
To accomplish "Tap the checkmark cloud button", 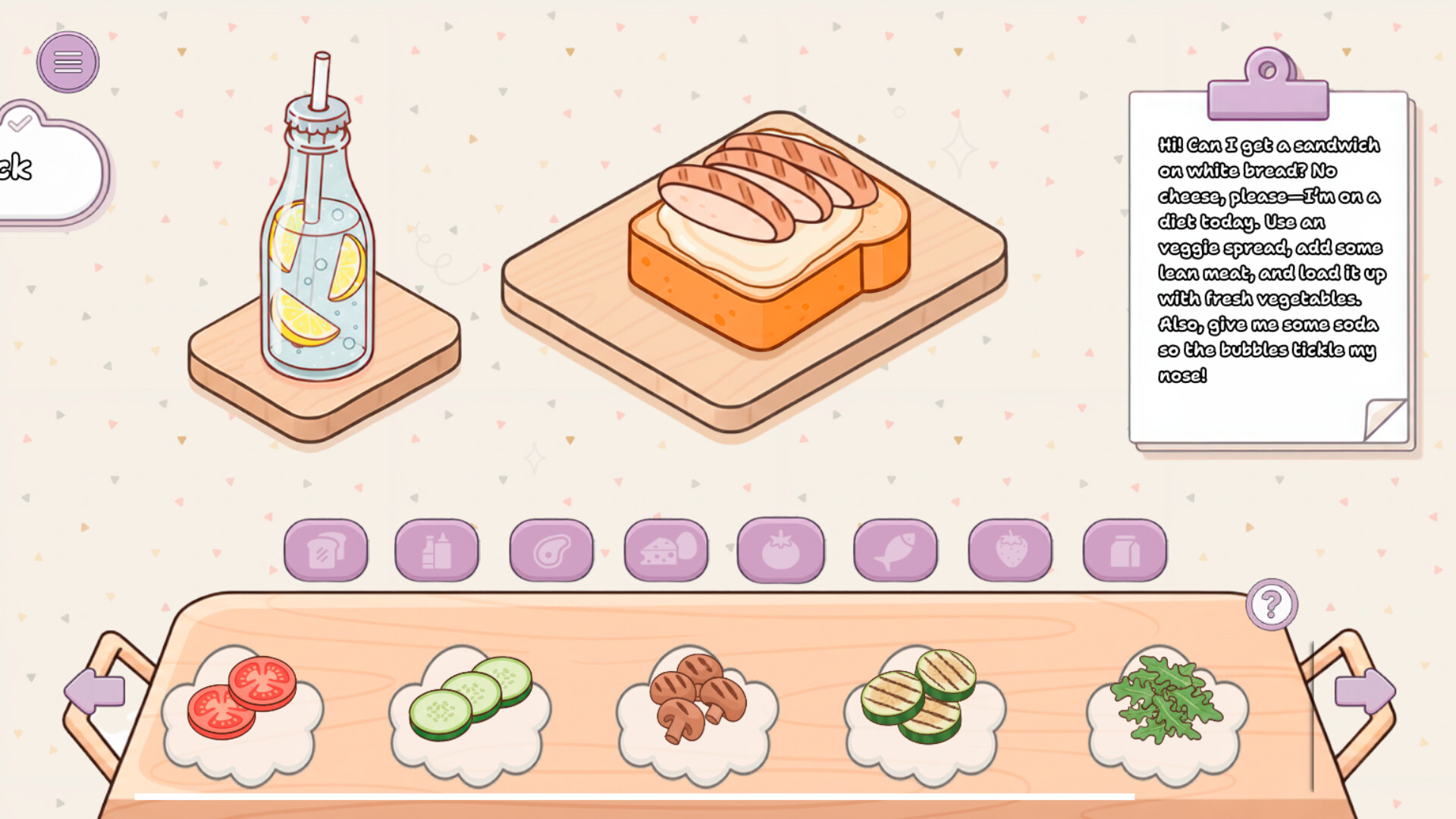I will (x=45, y=163).
